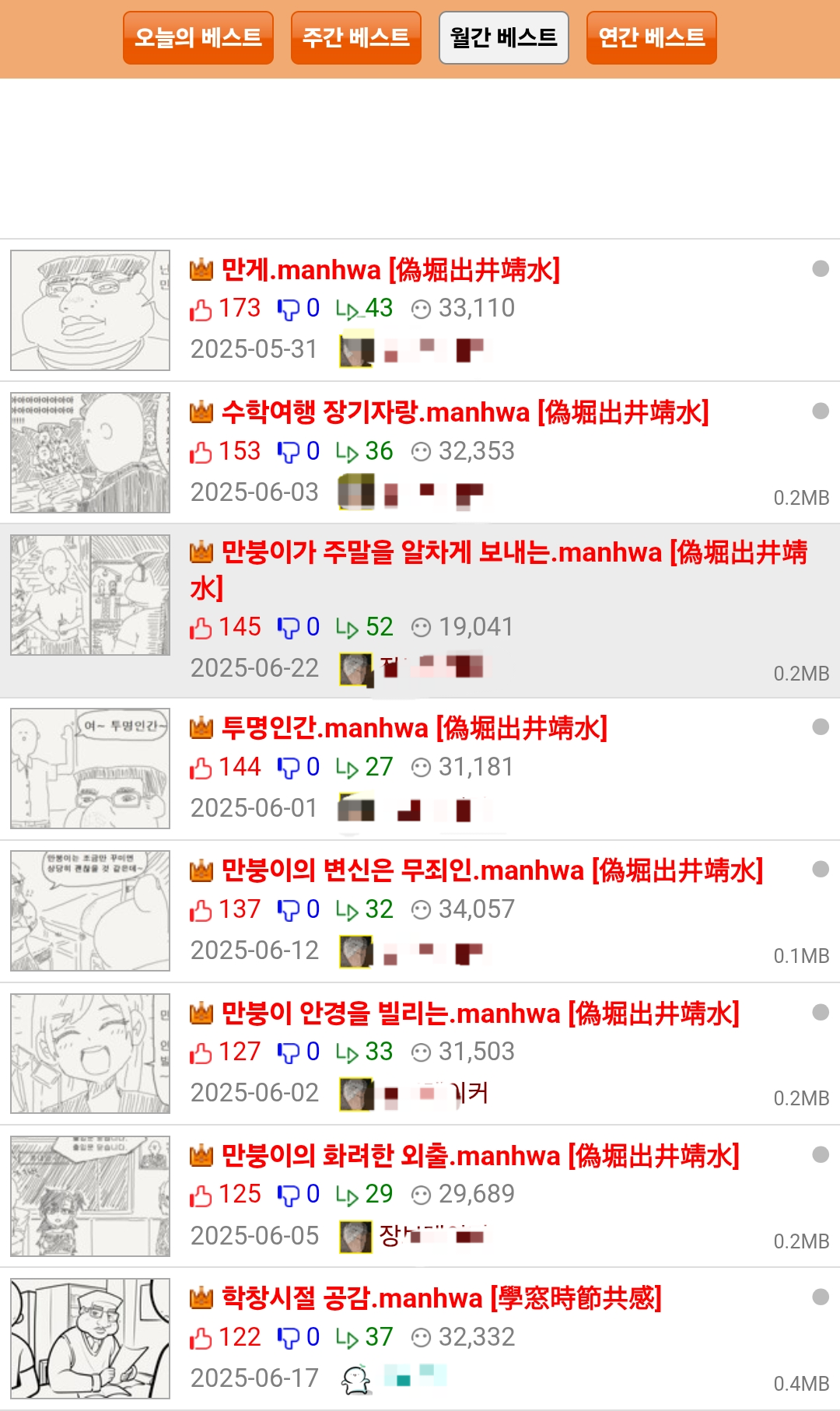Select the 월간 베스트 tab
The image size is (840, 1411).
pos(503,37)
